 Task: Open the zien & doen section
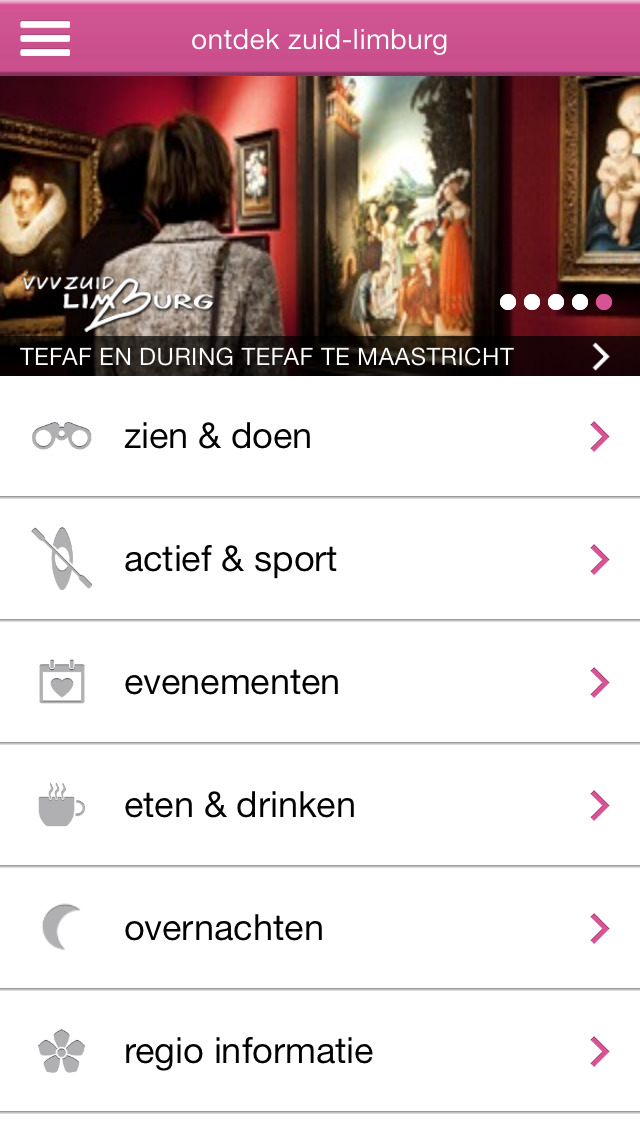pos(320,437)
